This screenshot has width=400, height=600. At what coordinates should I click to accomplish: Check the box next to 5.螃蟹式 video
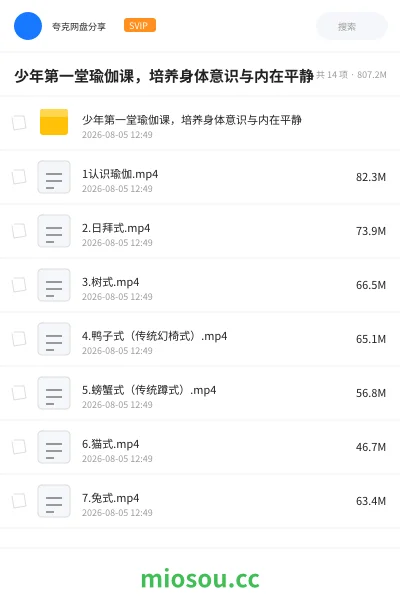(x=19, y=393)
